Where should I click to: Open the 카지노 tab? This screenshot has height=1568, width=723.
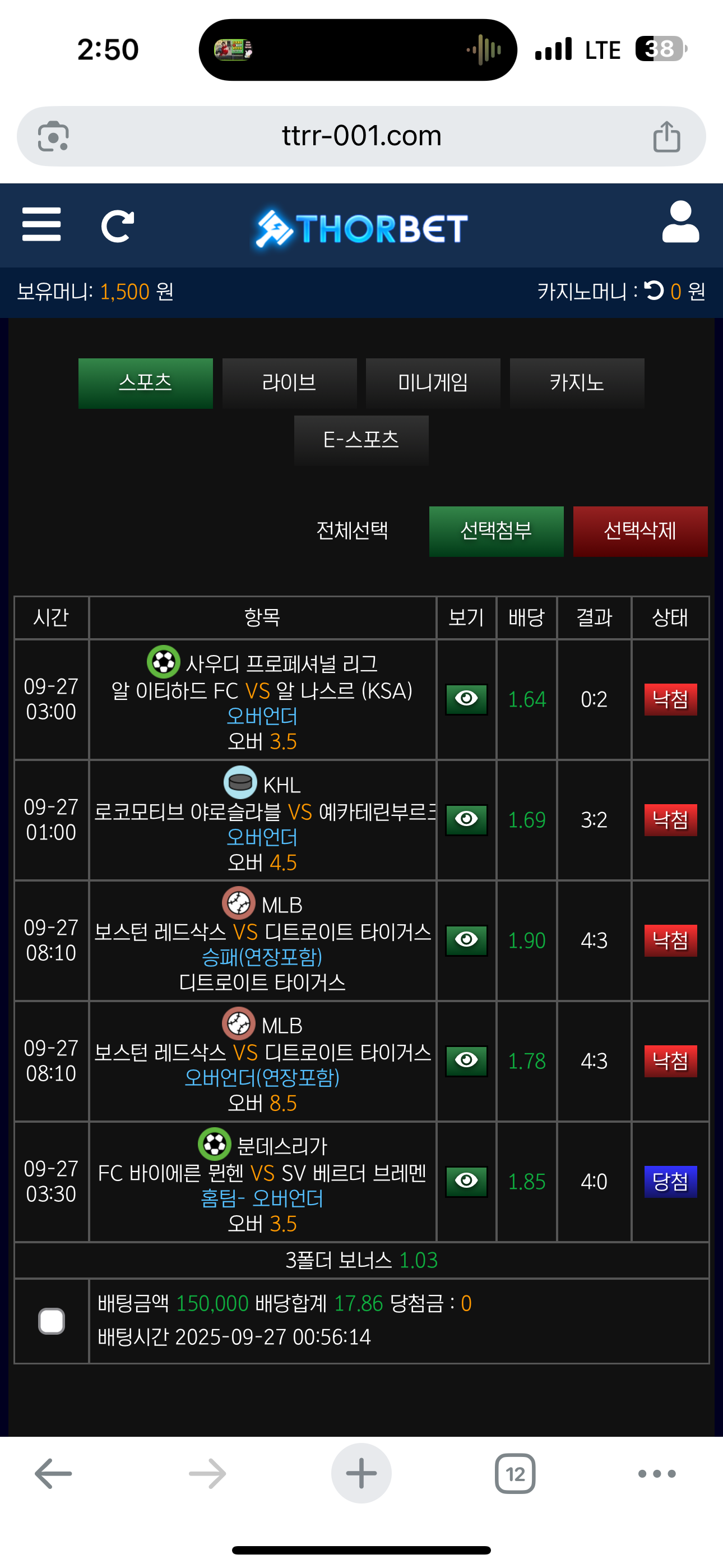pos(576,383)
